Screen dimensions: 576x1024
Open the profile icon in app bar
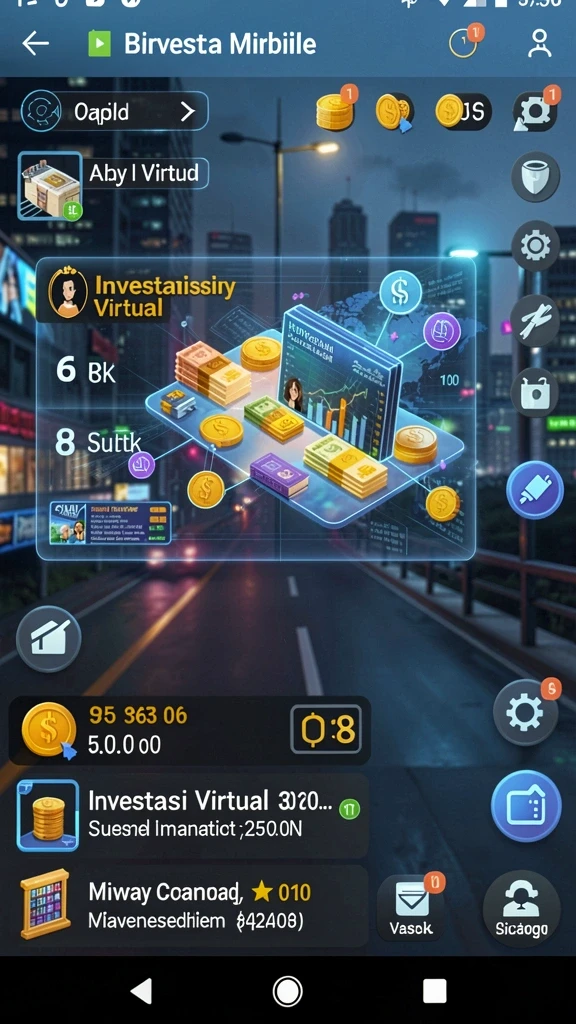tap(539, 44)
